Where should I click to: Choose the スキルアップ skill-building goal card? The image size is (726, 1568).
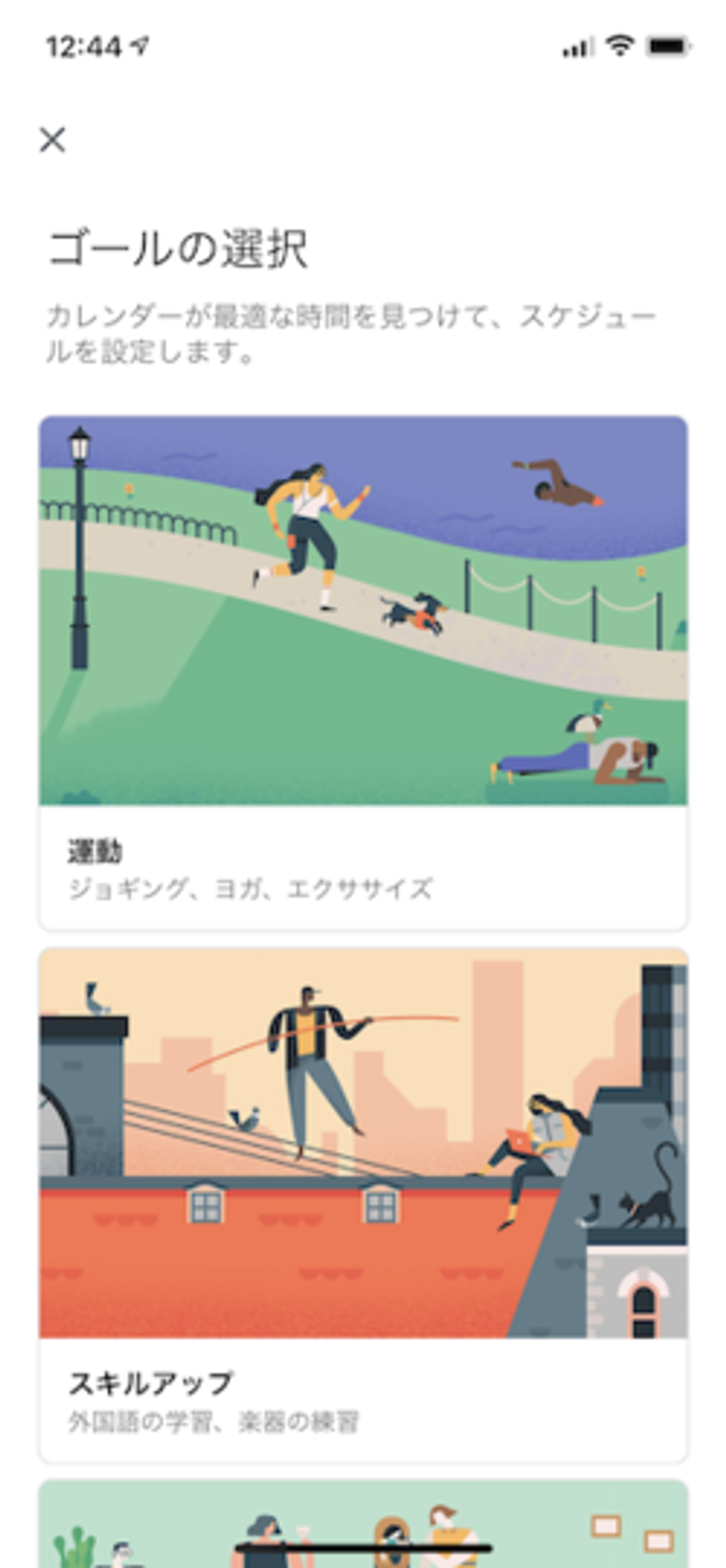363,1206
